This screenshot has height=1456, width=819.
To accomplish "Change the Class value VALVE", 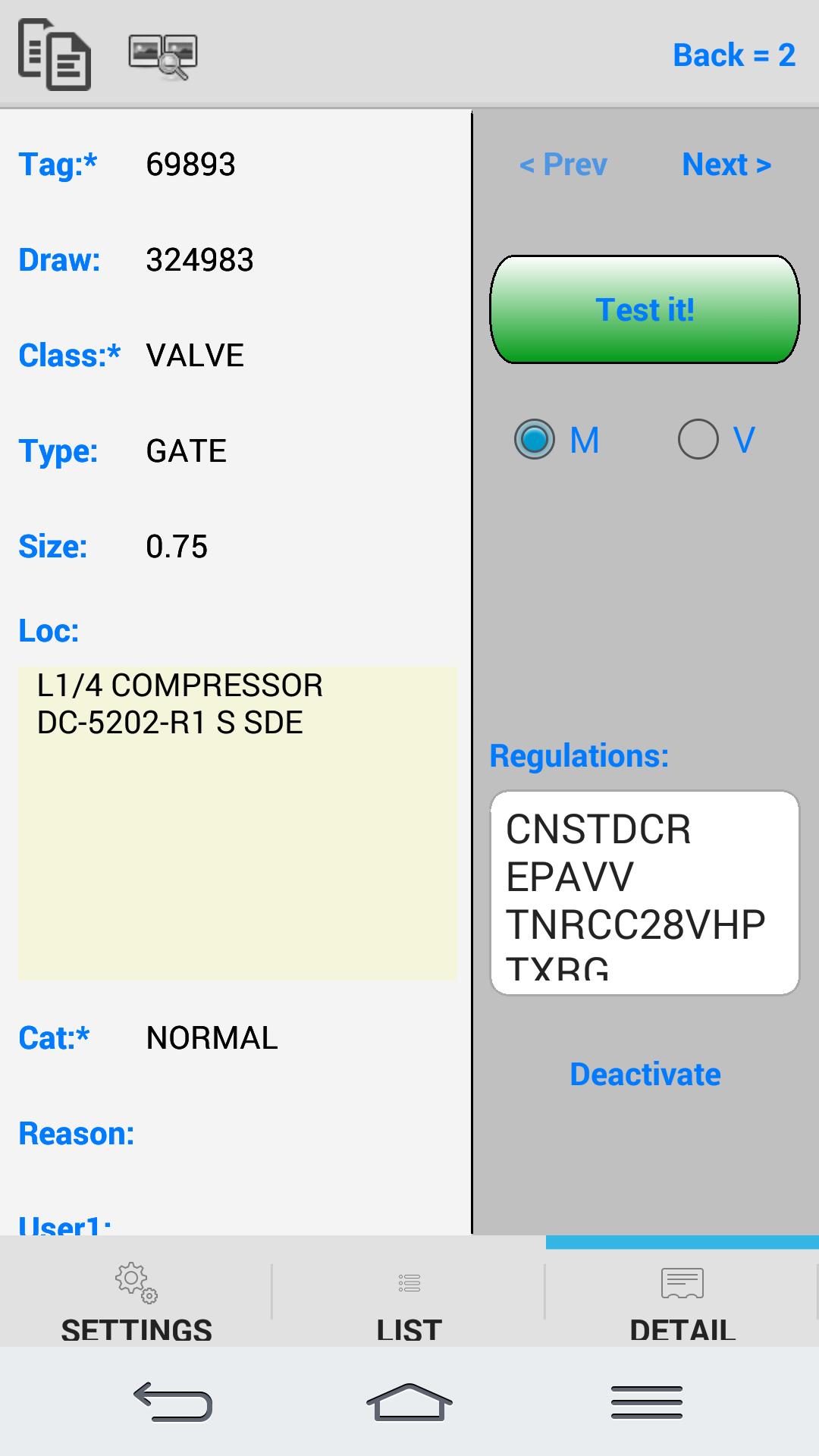I will coord(195,356).
